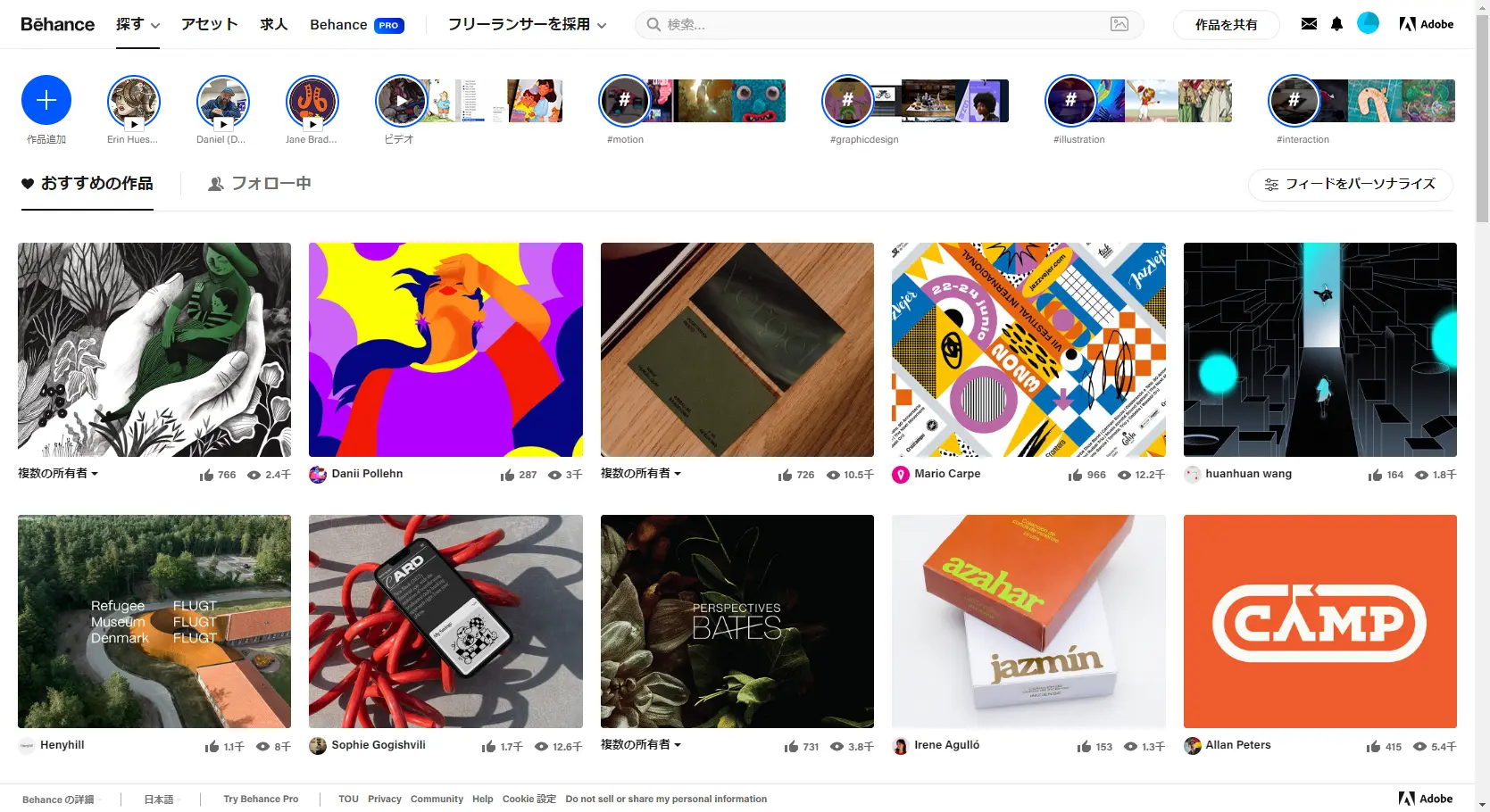
Task: Open Danii Pollehn's colorful illustration project
Action: click(445, 350)
